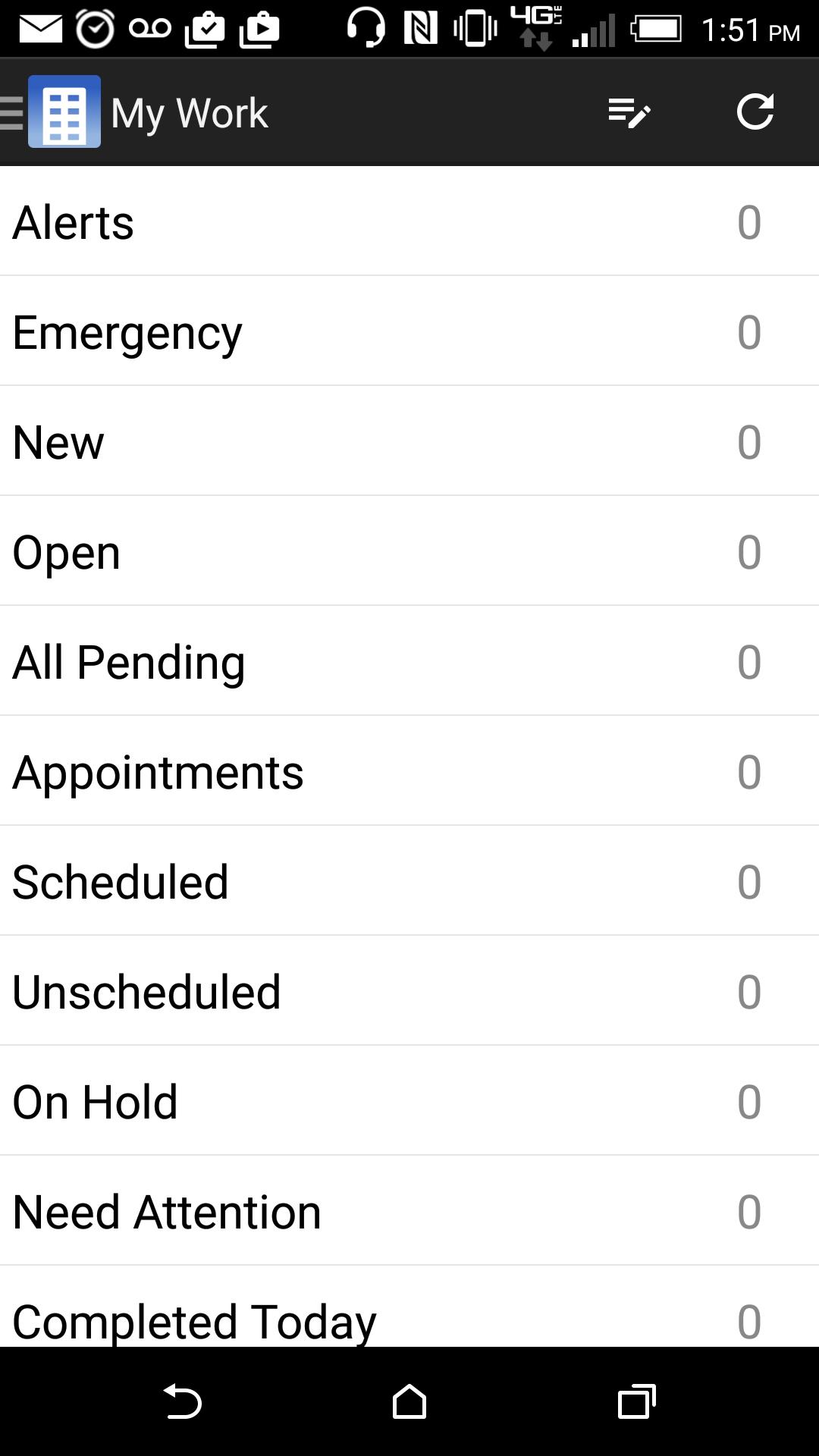Open the Open work orders row
819x1456 pixels.
pyautogui.click(x=409, y=551)
